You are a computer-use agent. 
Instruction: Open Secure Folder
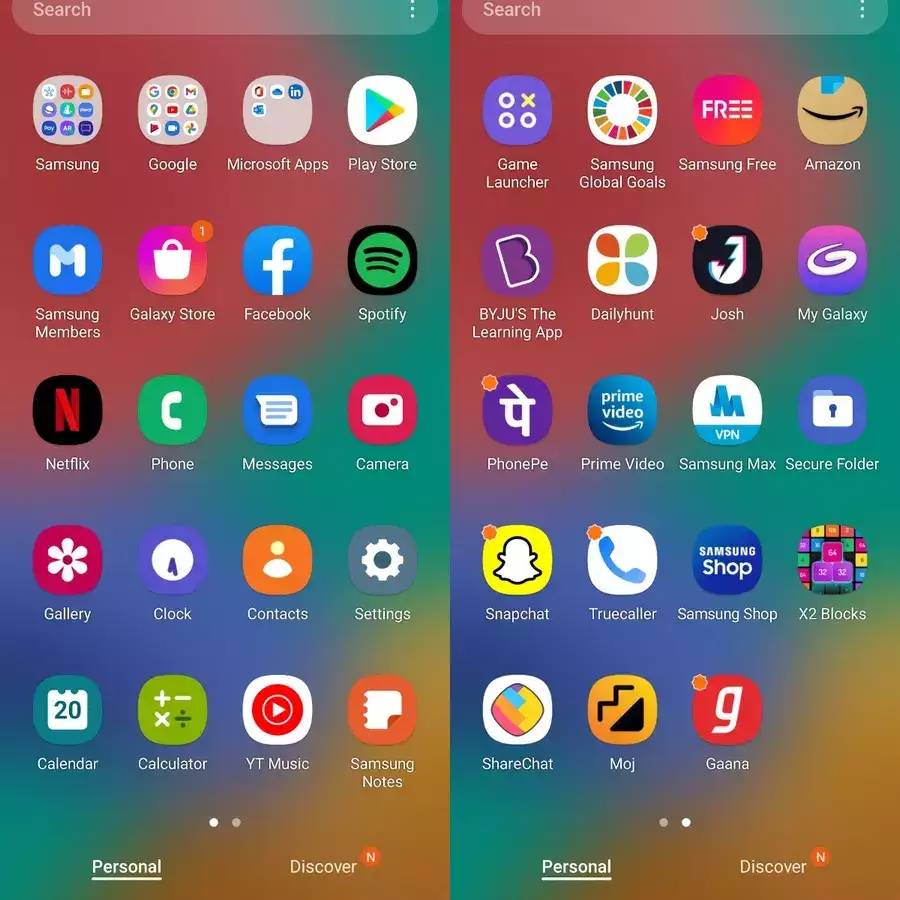(832, 411)
